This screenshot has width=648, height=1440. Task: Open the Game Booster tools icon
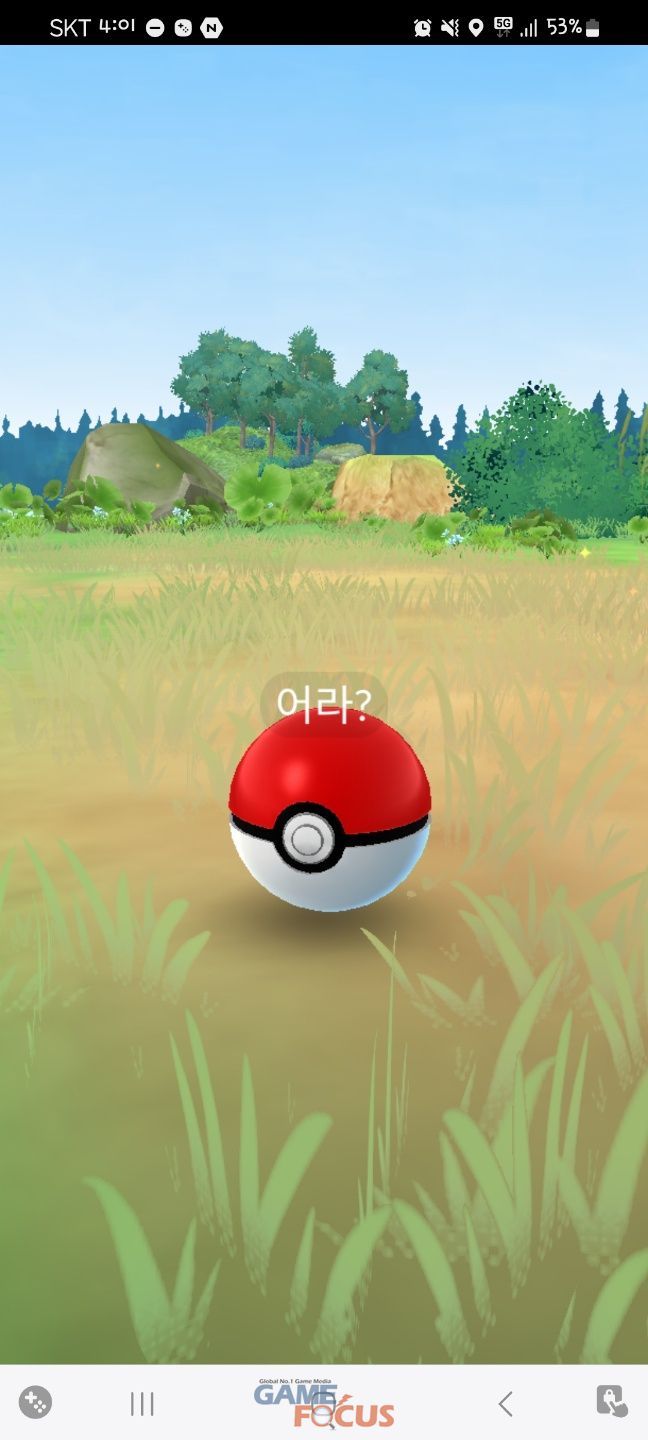36,1402
